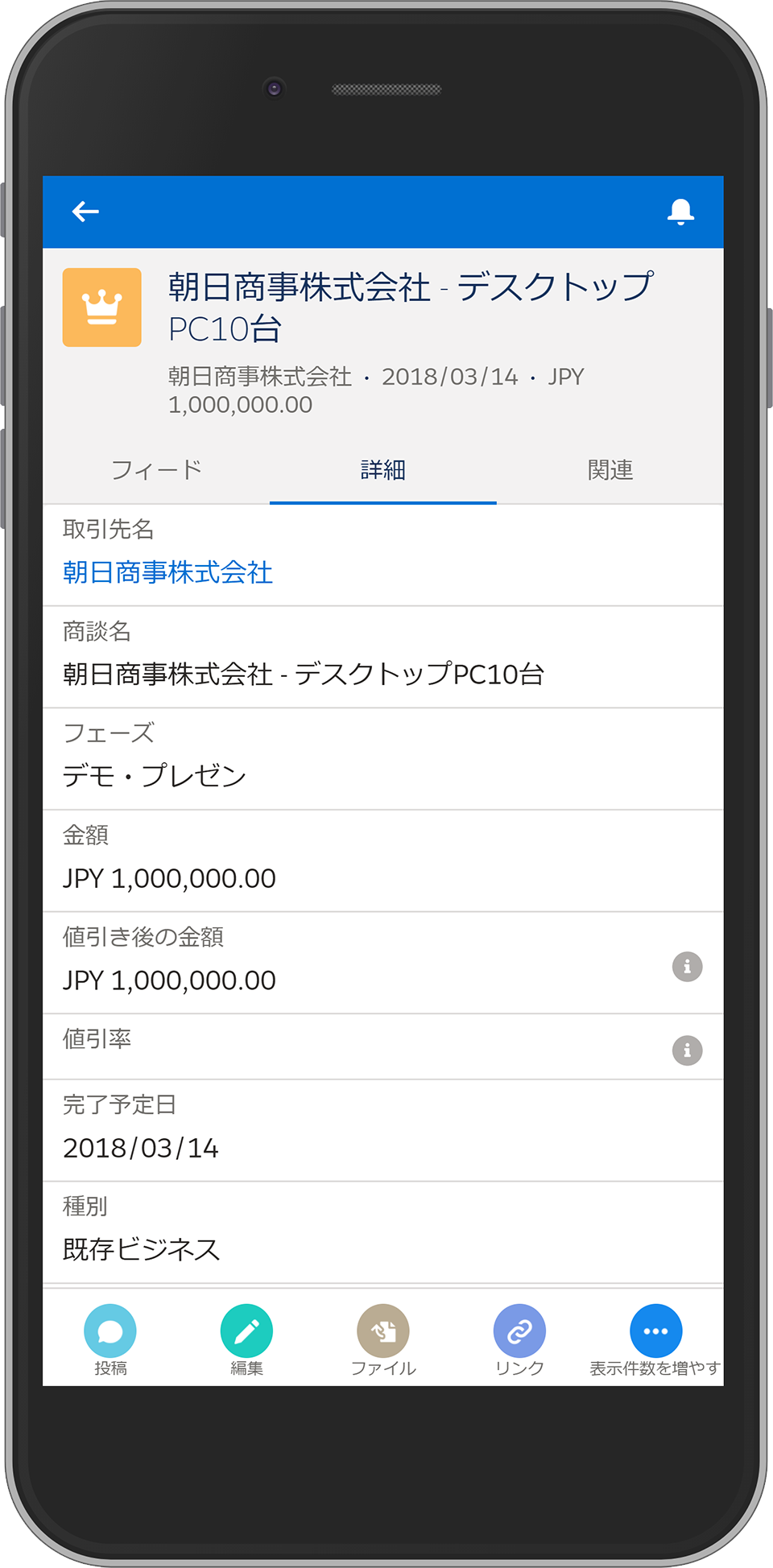Tap the 投稿 action button
The image size is (773, 1568).
(x=110, y=1339)
